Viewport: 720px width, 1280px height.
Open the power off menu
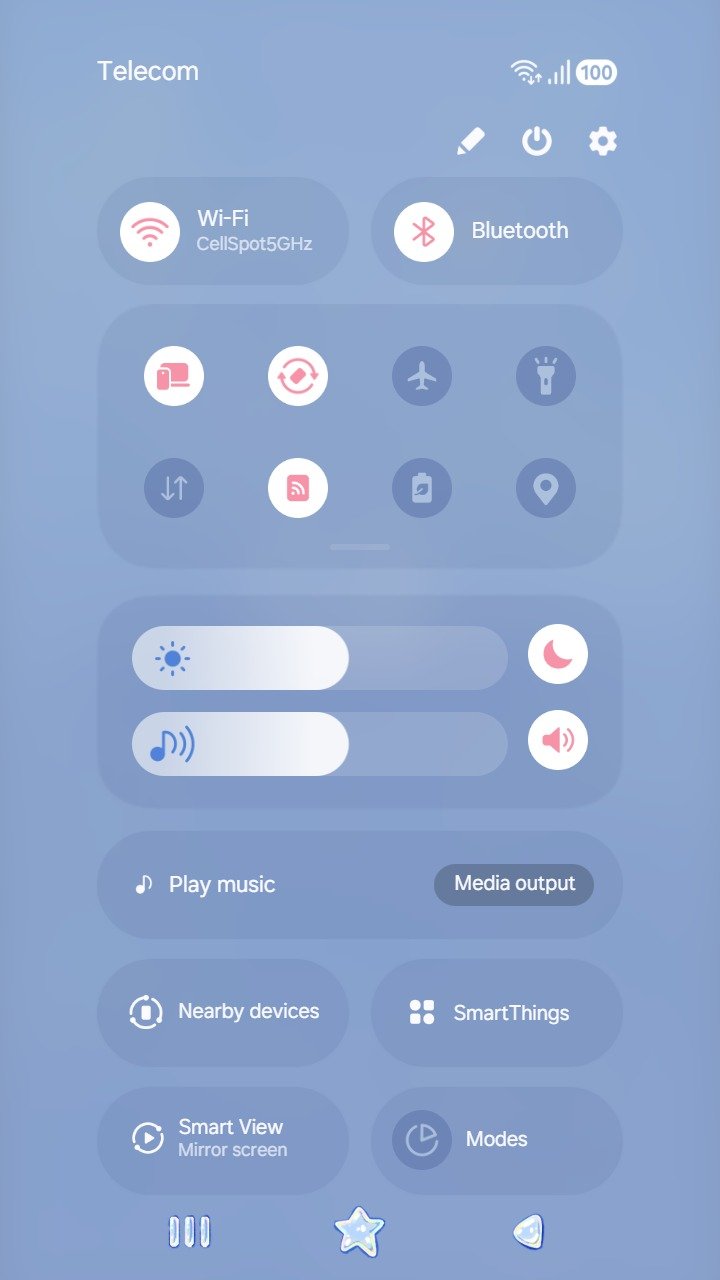[x=537, y=141]
